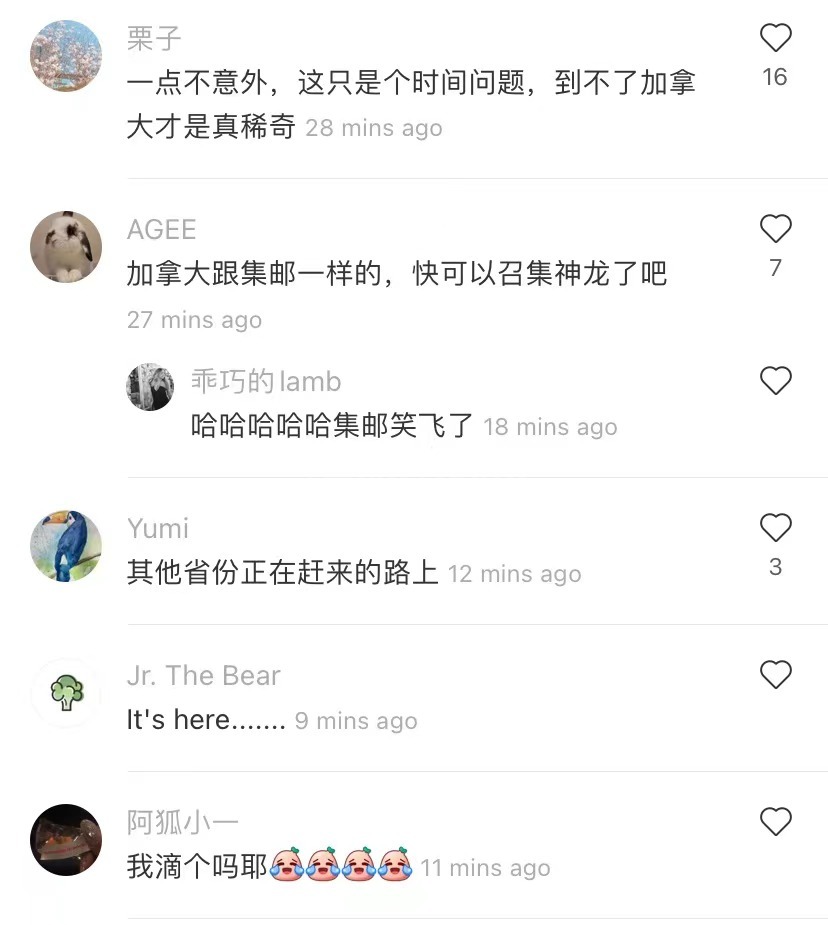
Task: Open Jr. The Bear's broccoli avatar
Action: 66,692
